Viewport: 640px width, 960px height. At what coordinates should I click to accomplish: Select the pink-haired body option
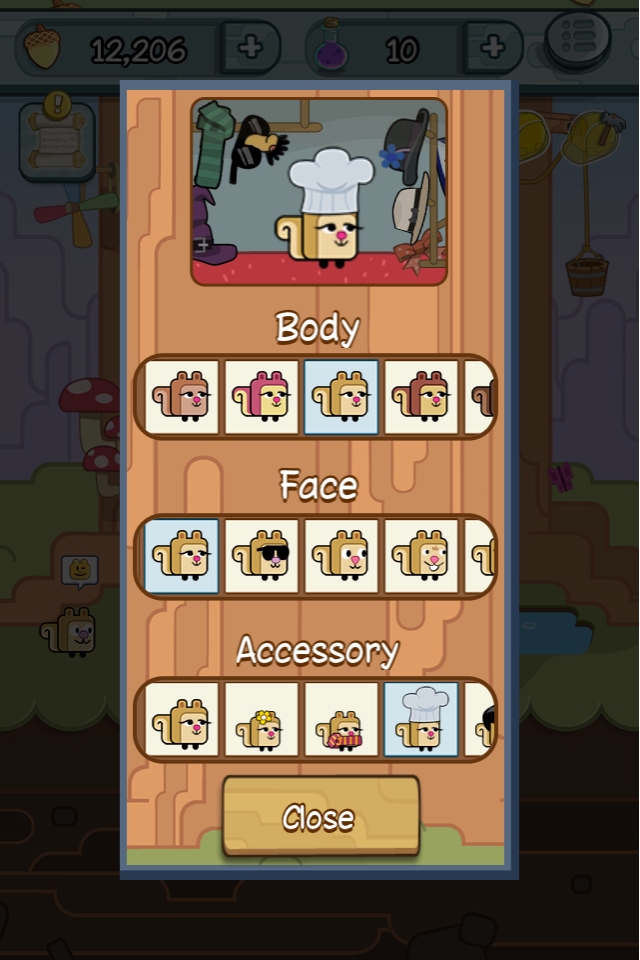coord(261,397)
